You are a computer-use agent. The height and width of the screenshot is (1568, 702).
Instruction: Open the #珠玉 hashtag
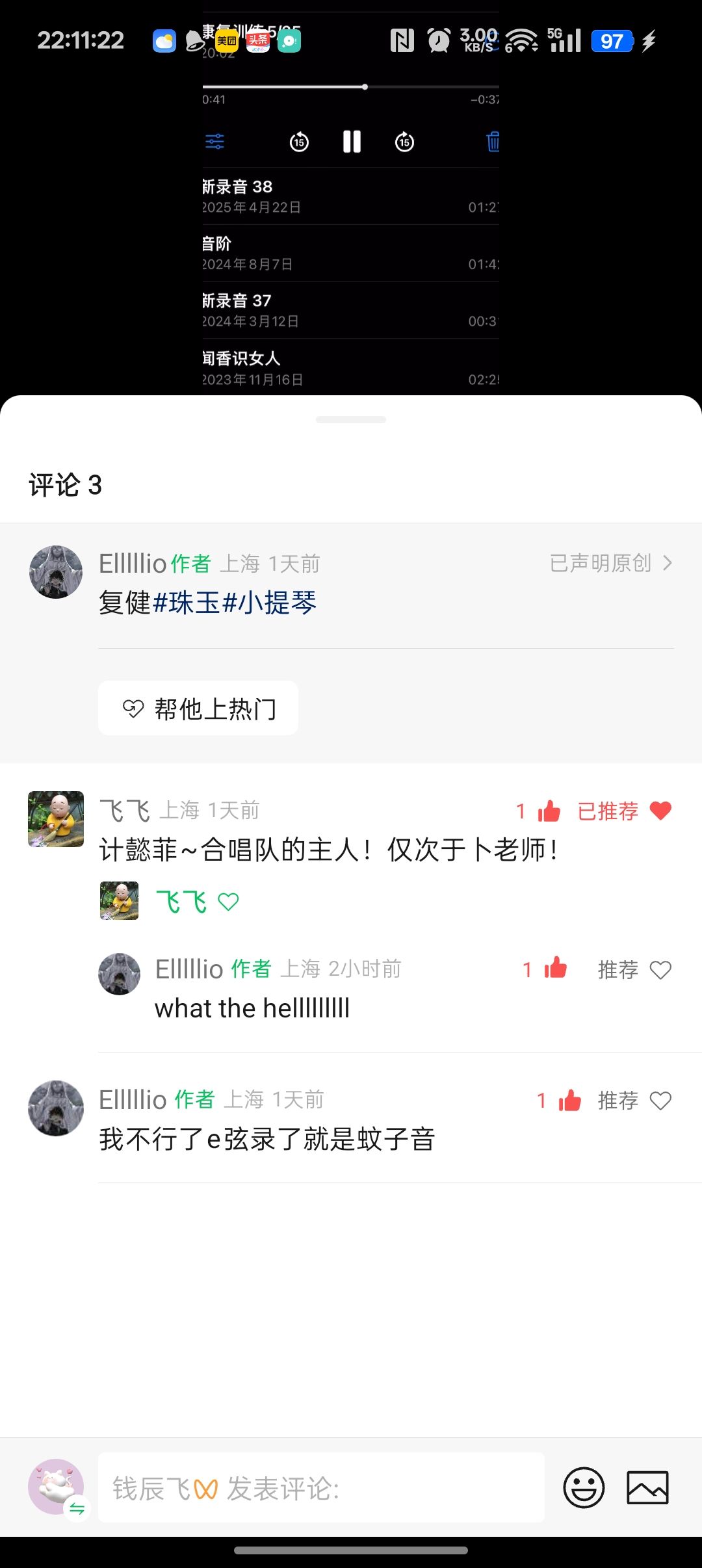click(186, 603)
